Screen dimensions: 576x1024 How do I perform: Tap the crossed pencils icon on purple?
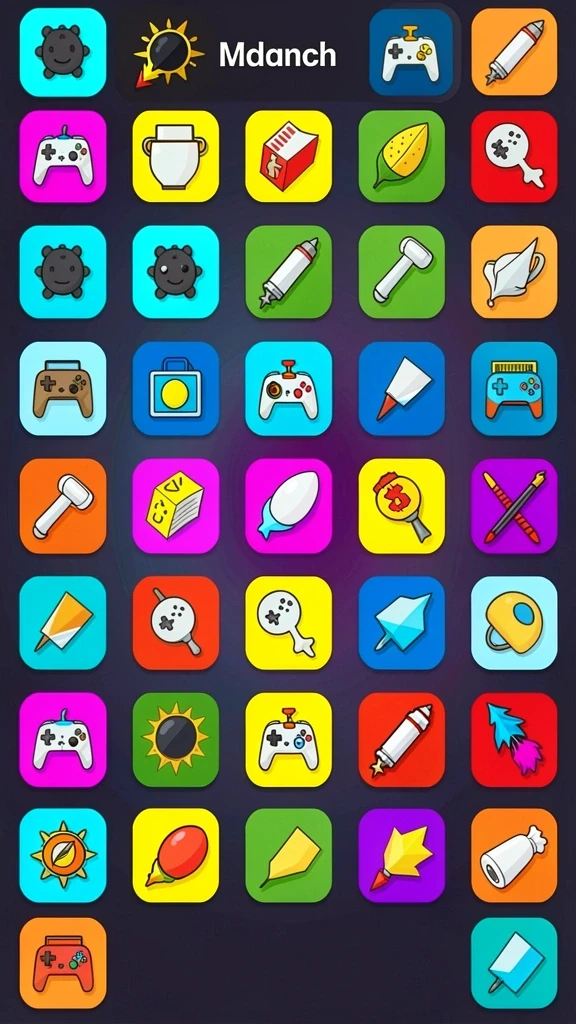point(514,505)
